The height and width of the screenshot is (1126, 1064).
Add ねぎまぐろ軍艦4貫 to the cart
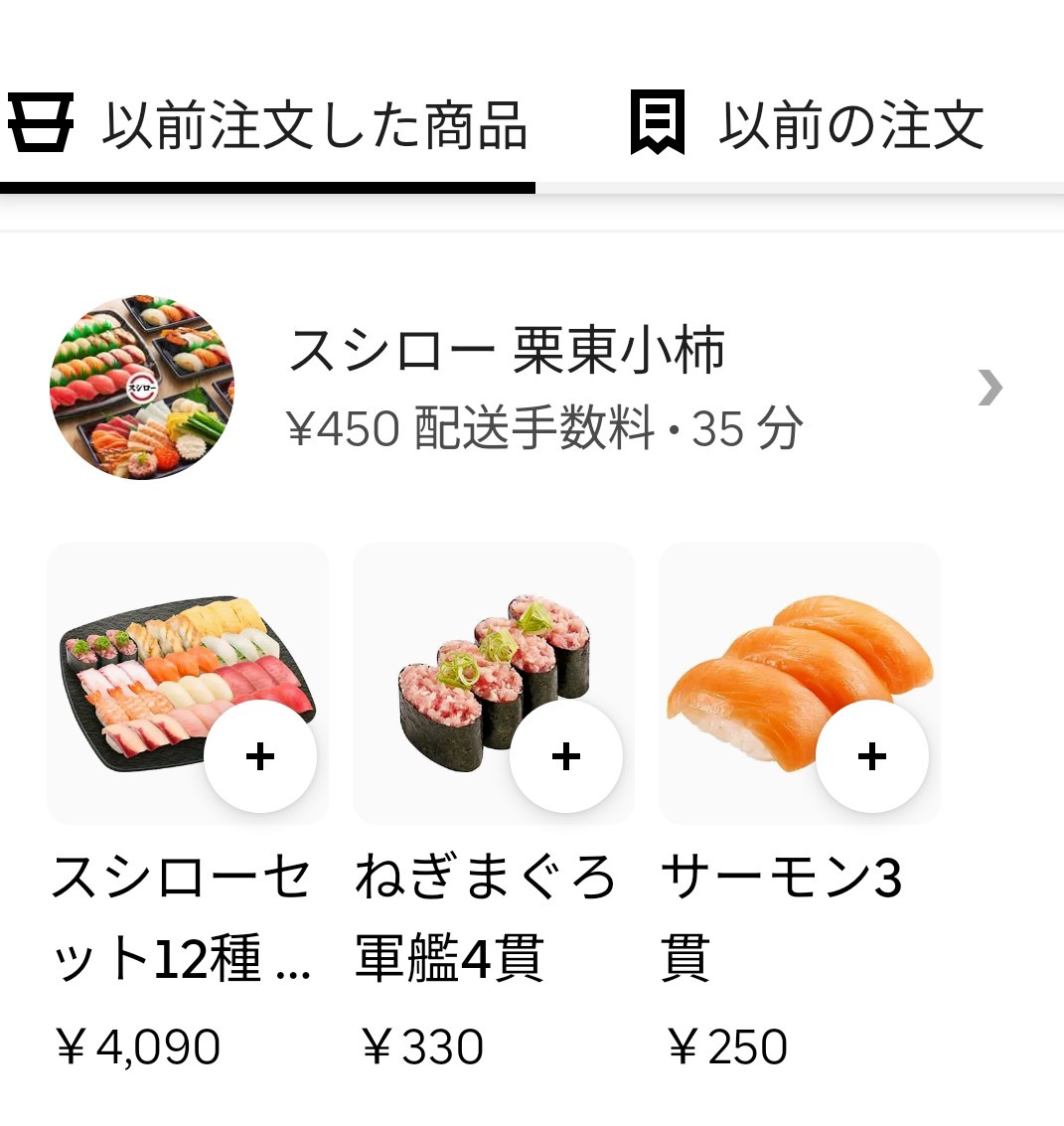566,757
